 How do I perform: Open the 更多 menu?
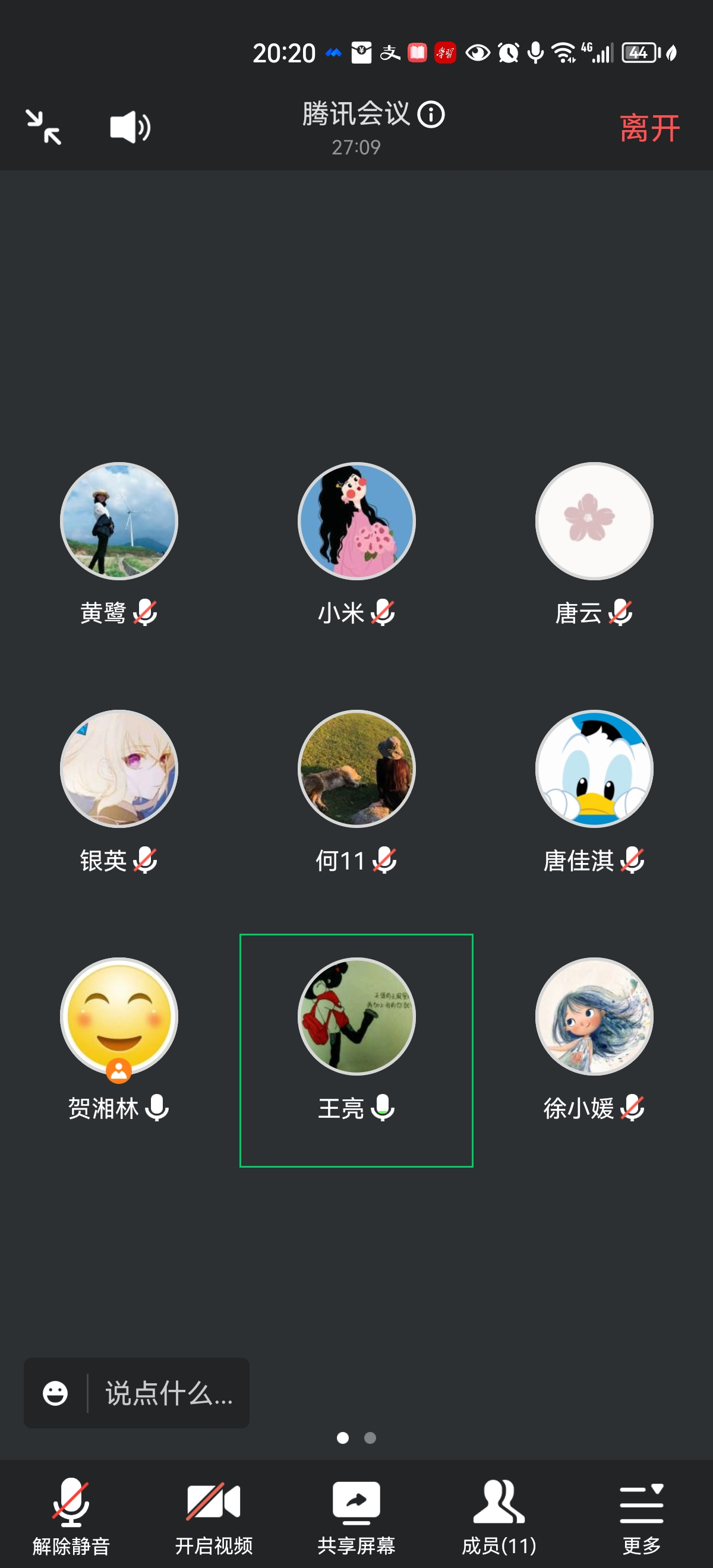641,1516
